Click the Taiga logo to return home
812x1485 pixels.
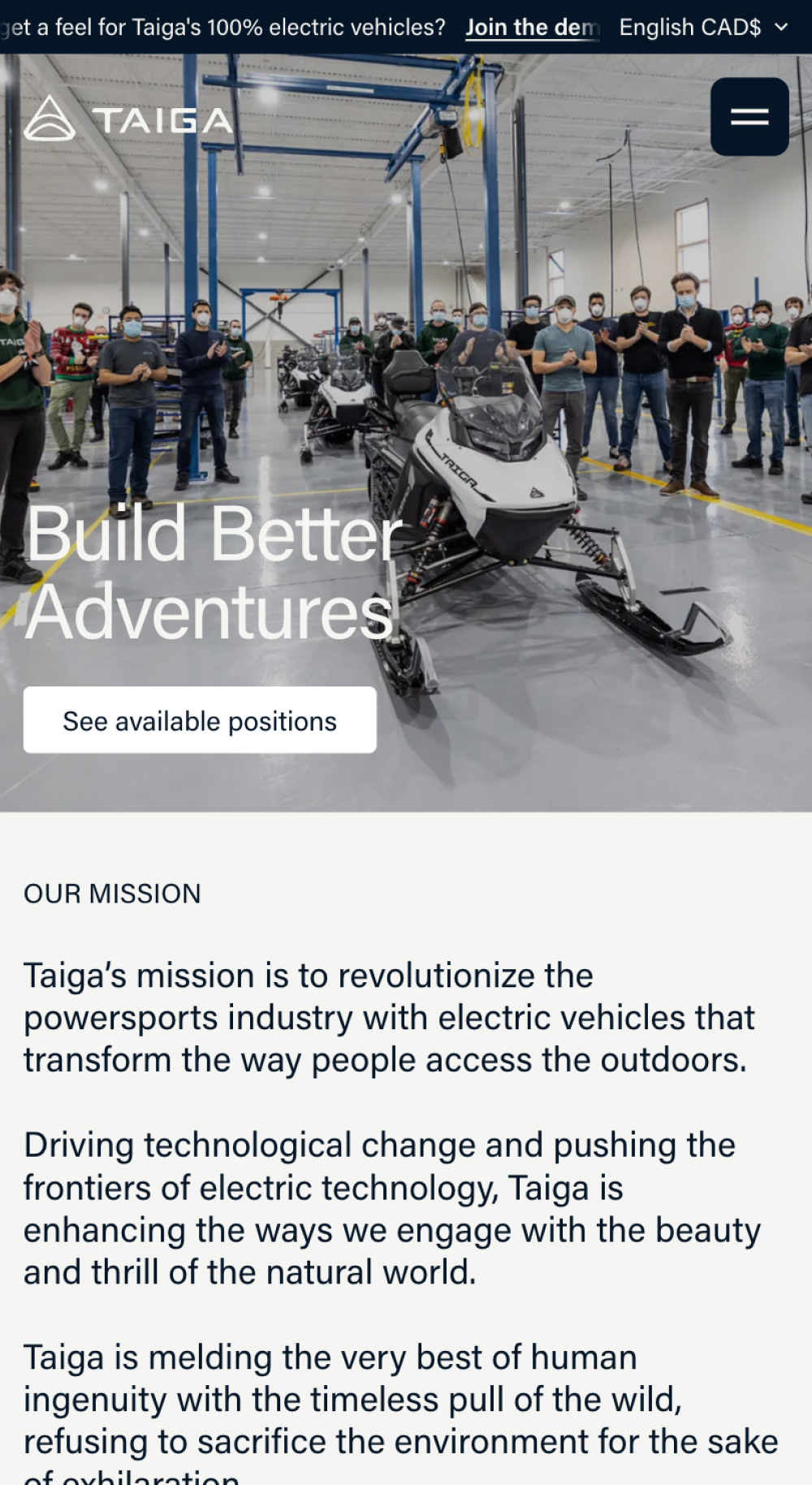pos(126,120)
